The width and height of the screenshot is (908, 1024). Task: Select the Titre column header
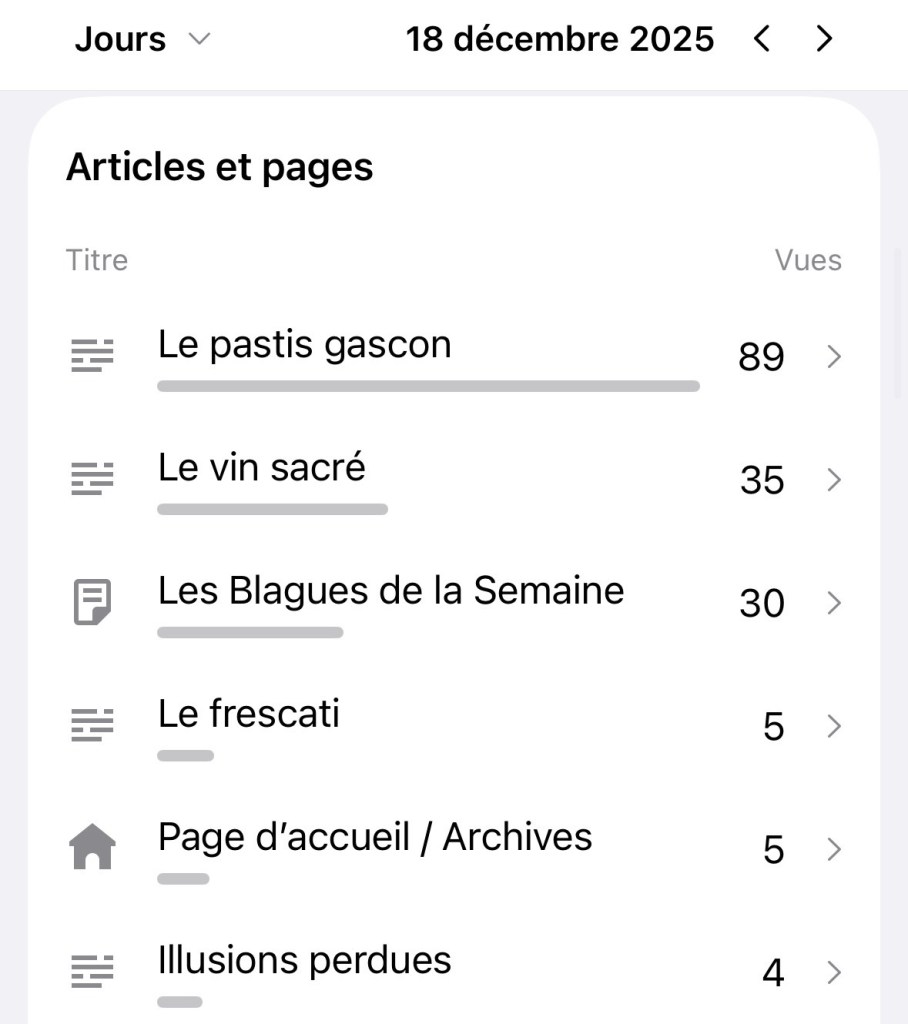pos(96,259)
